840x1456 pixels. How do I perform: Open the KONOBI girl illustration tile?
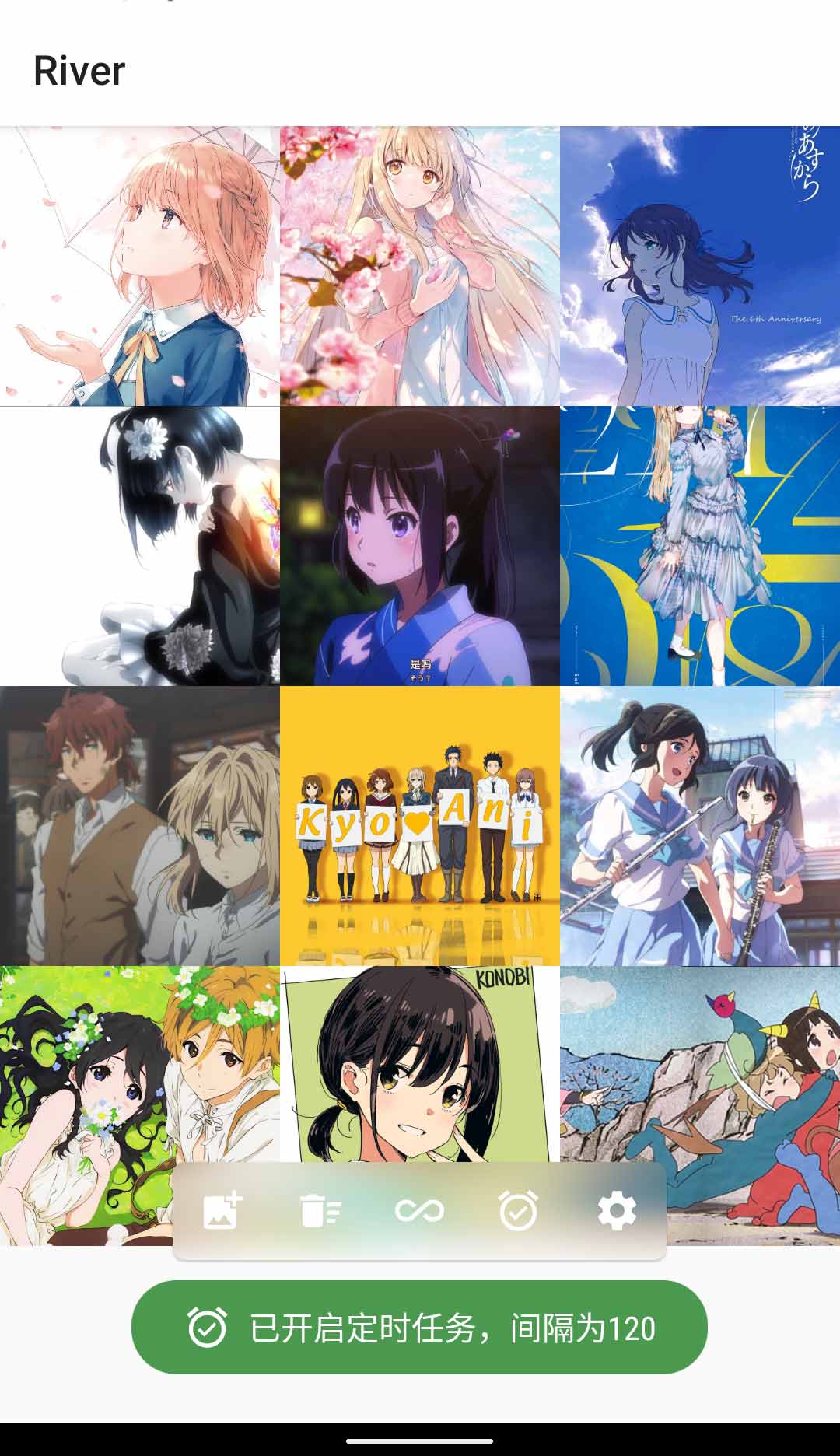tap(420, 1064)
